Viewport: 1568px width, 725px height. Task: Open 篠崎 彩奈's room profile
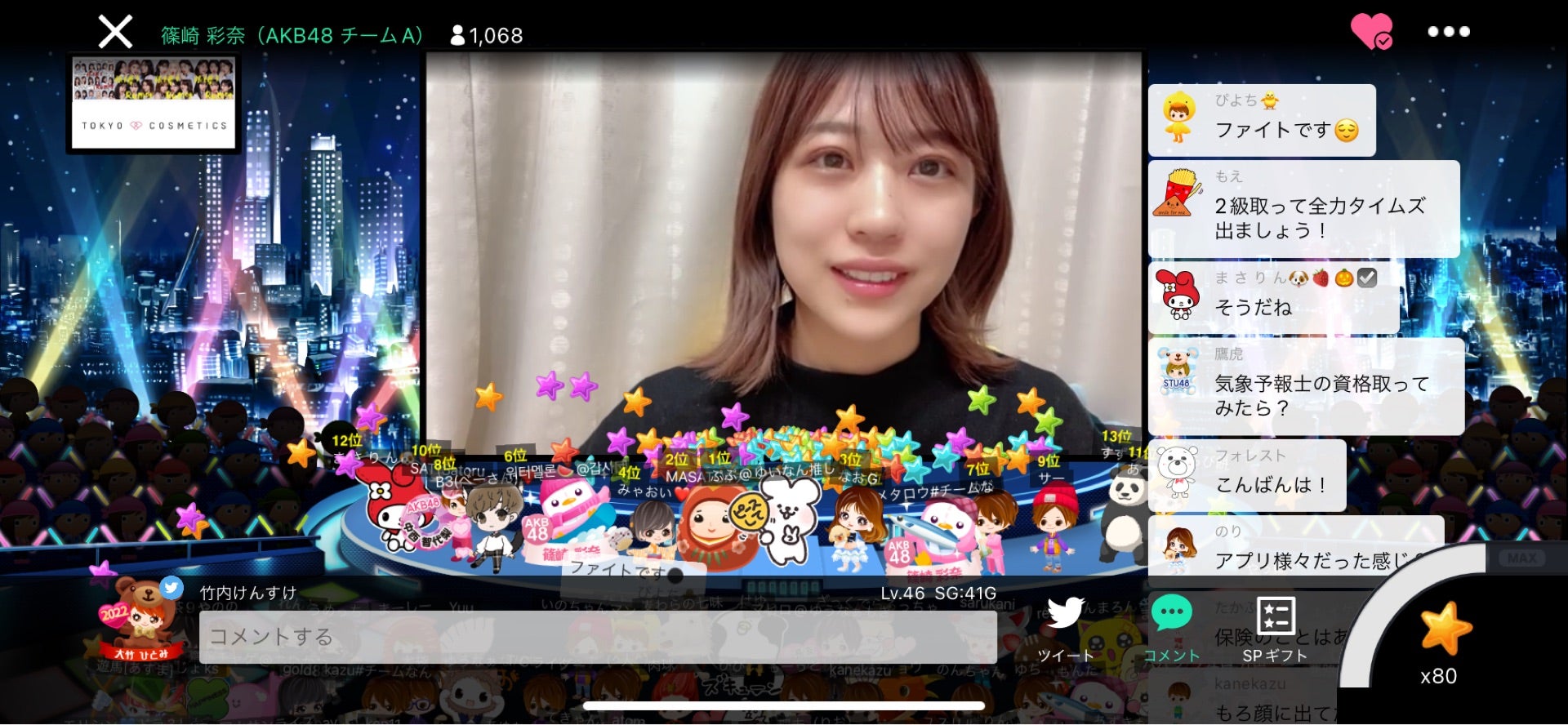[292, 35]
